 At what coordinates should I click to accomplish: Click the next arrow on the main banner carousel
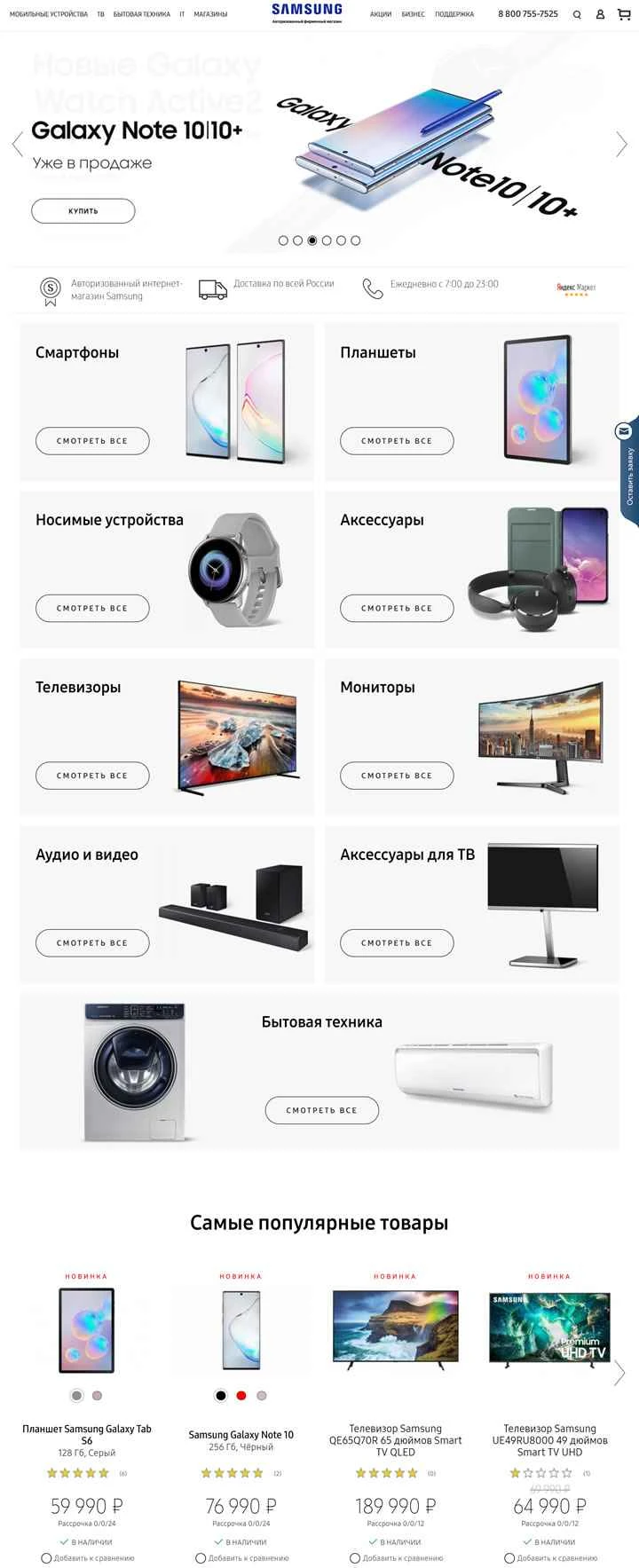622,144
